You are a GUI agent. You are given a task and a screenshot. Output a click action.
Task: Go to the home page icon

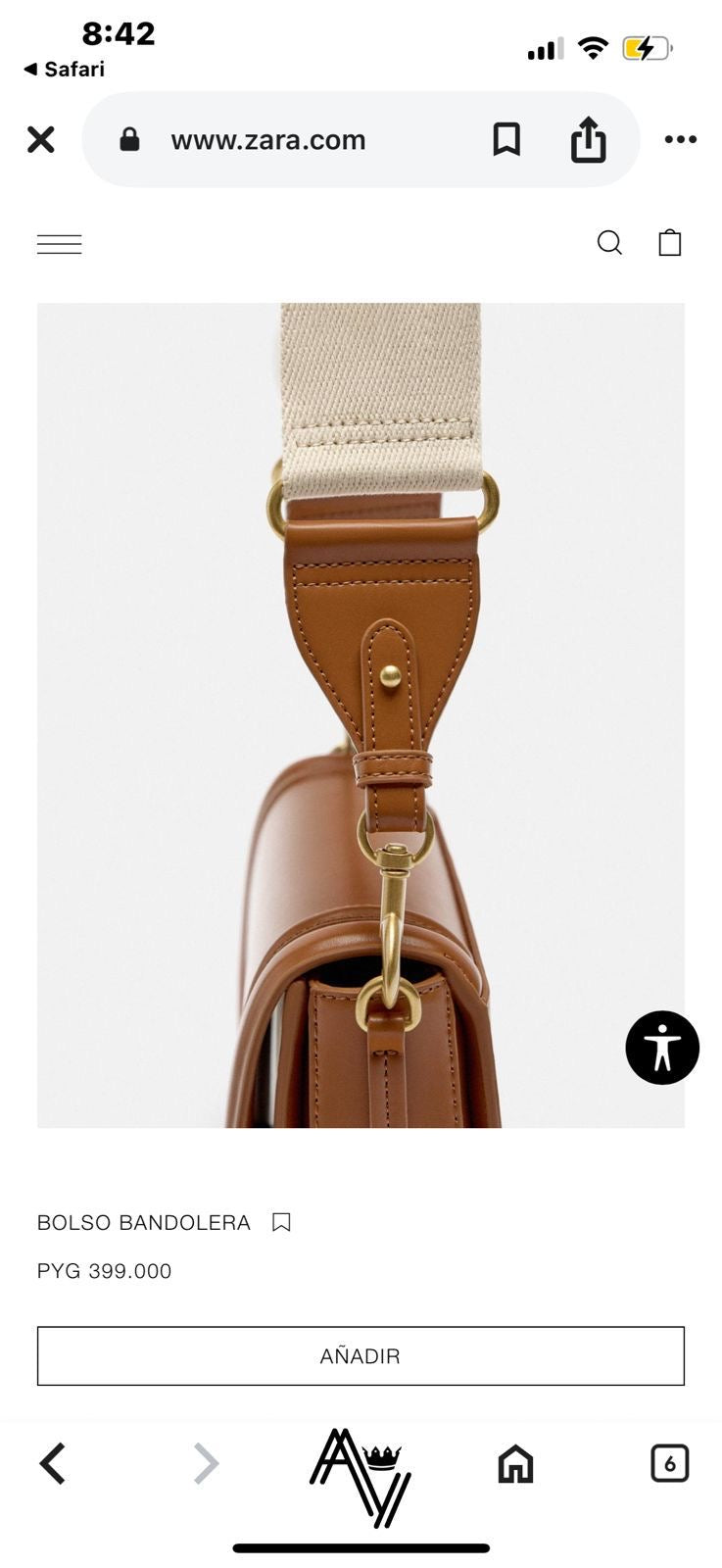coord(516,1464)
